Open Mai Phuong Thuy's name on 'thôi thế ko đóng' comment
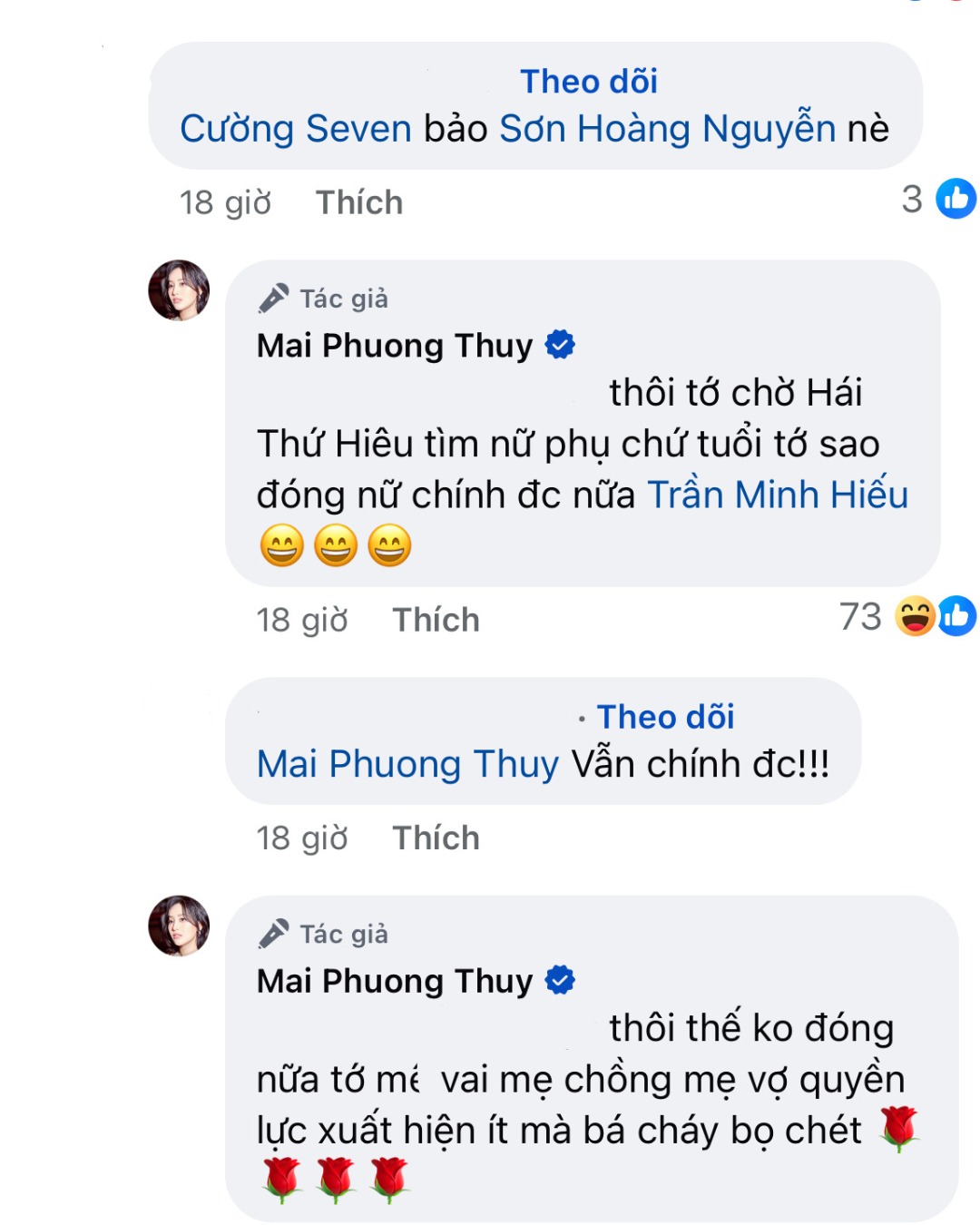Viewport: 980px width, 1225px height. (x=395, y=981)
